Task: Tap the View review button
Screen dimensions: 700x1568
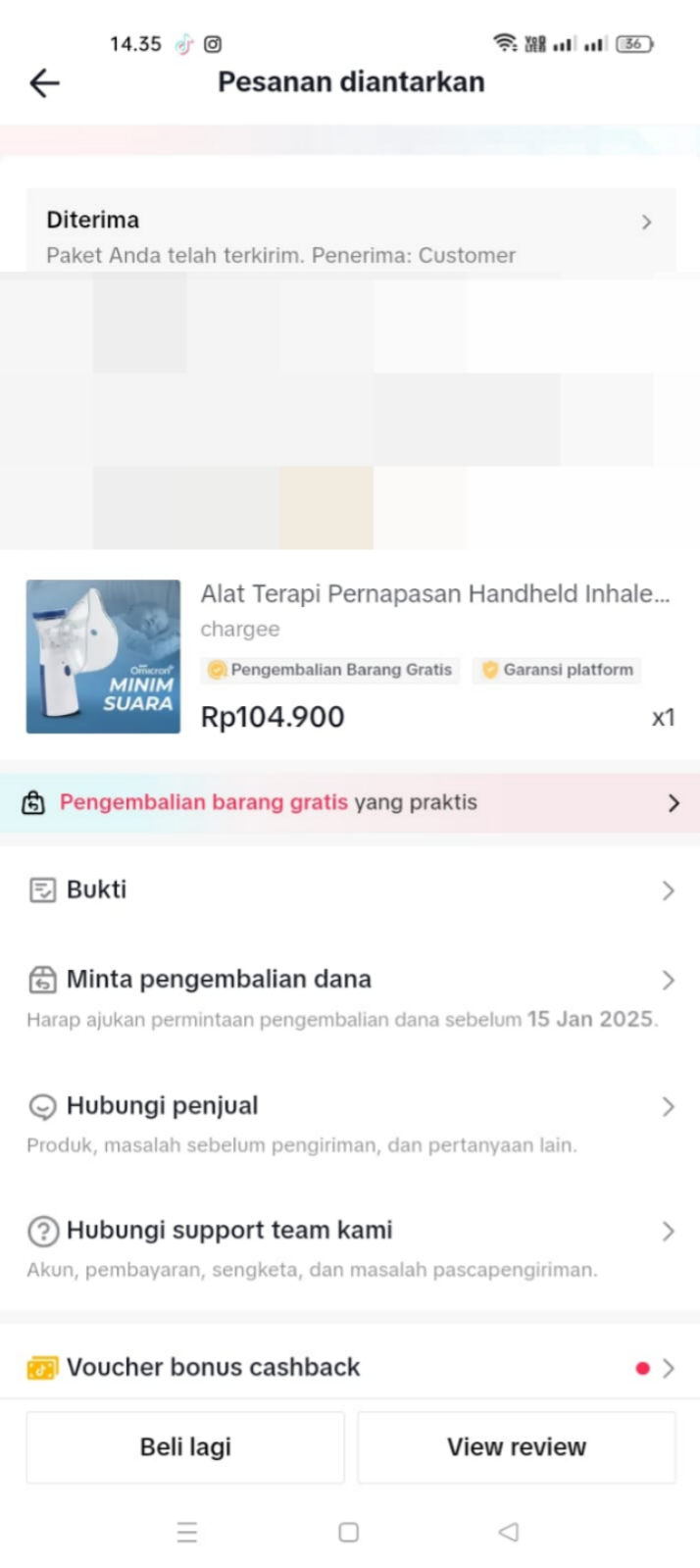Action: tap(517, 1447)
